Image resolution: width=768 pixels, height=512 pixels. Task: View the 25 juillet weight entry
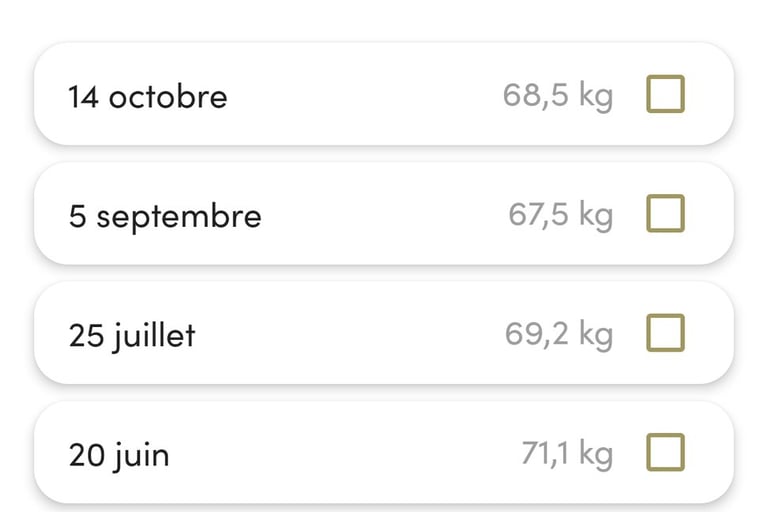click(x=300, y=333)
